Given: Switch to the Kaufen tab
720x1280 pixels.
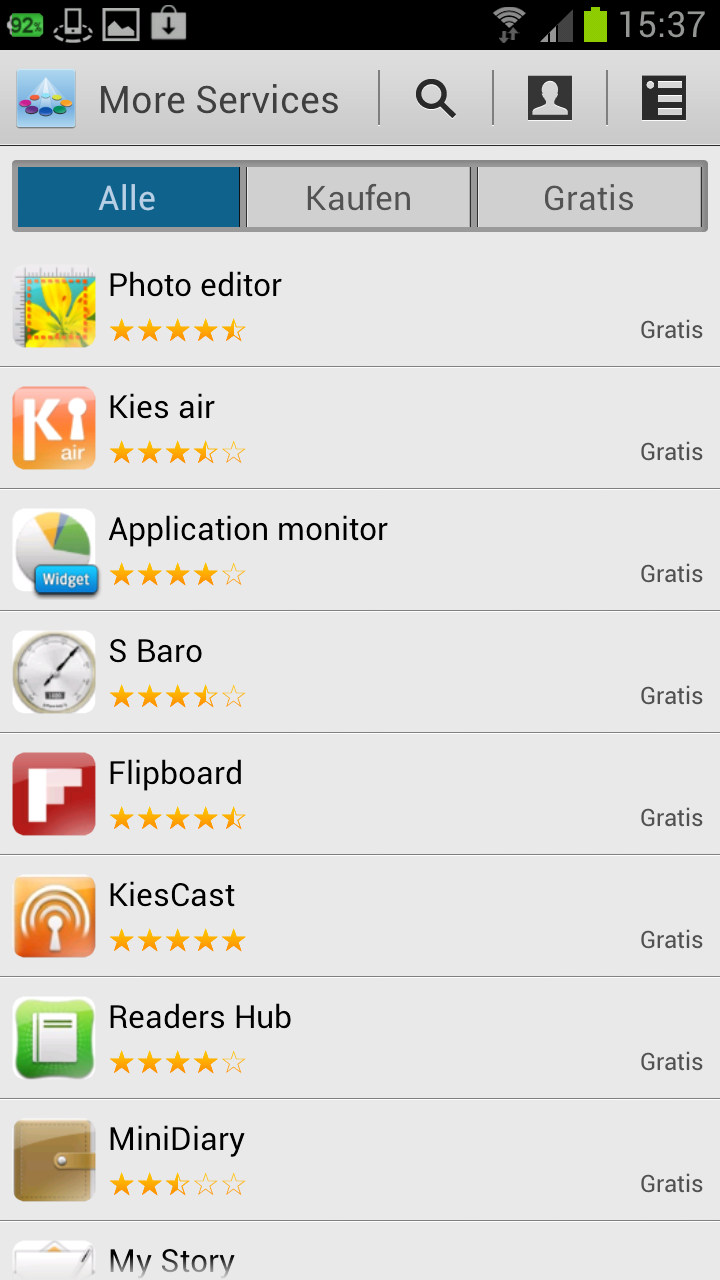Looking at the screenshot, I should [x=358, y=198].
